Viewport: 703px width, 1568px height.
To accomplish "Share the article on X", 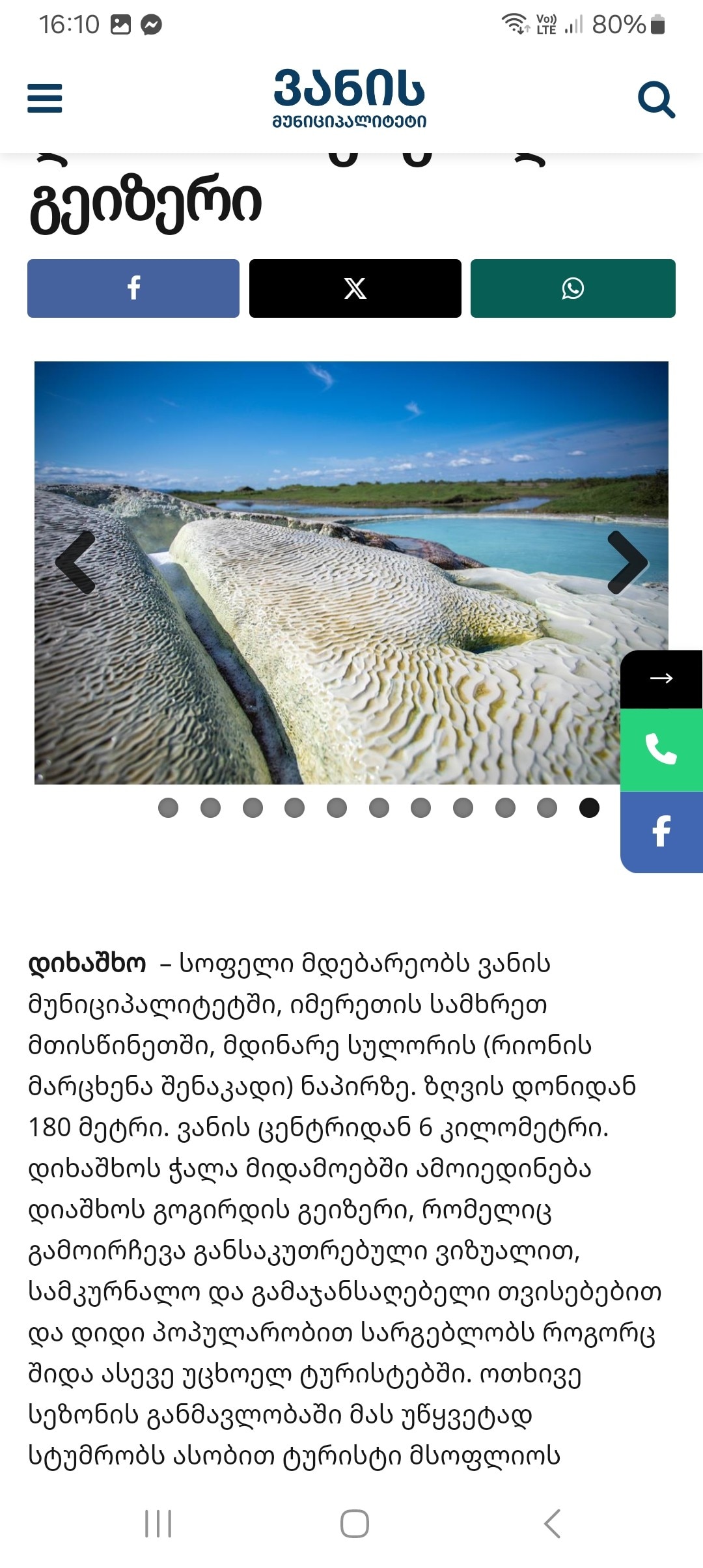I will [355, 288].
